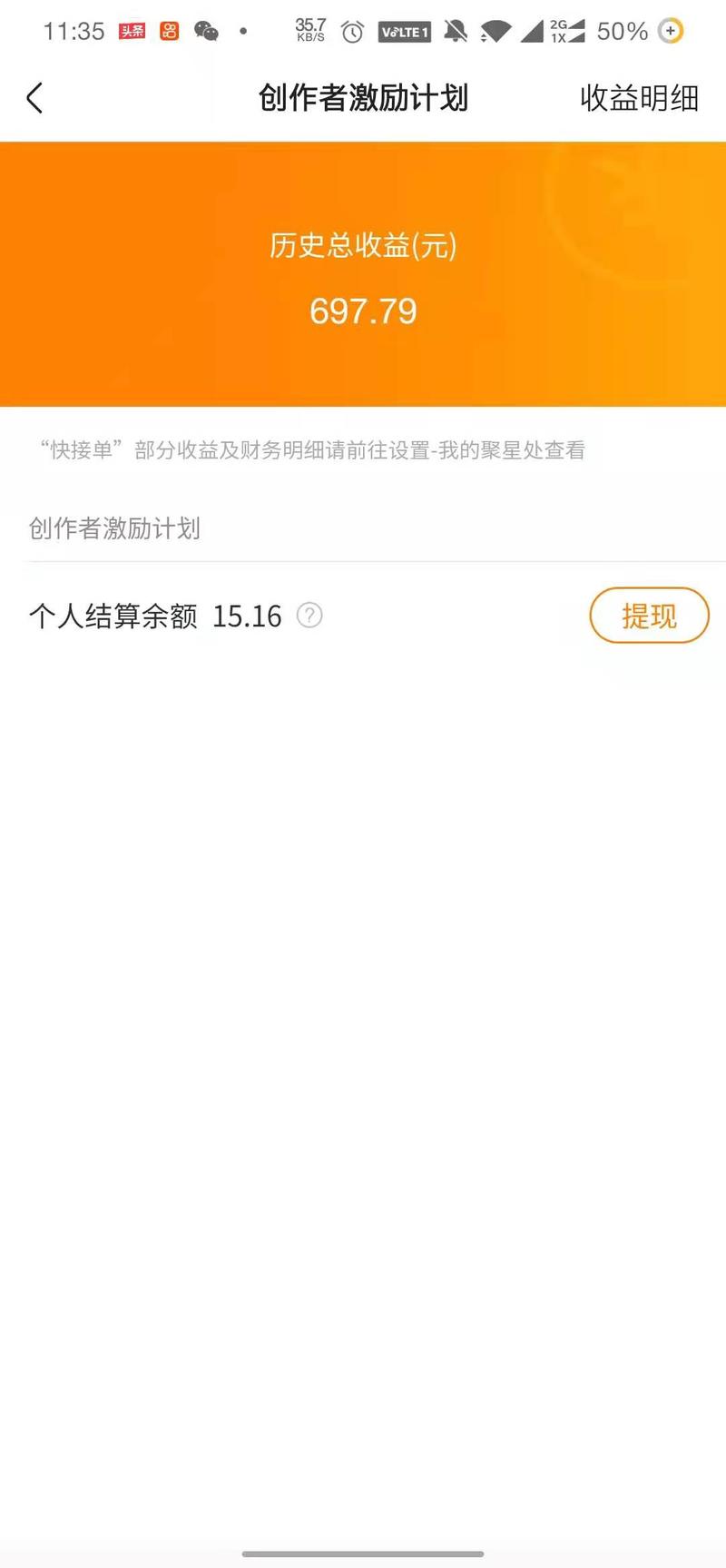Tap the 提现 withdrawal button

649,616
